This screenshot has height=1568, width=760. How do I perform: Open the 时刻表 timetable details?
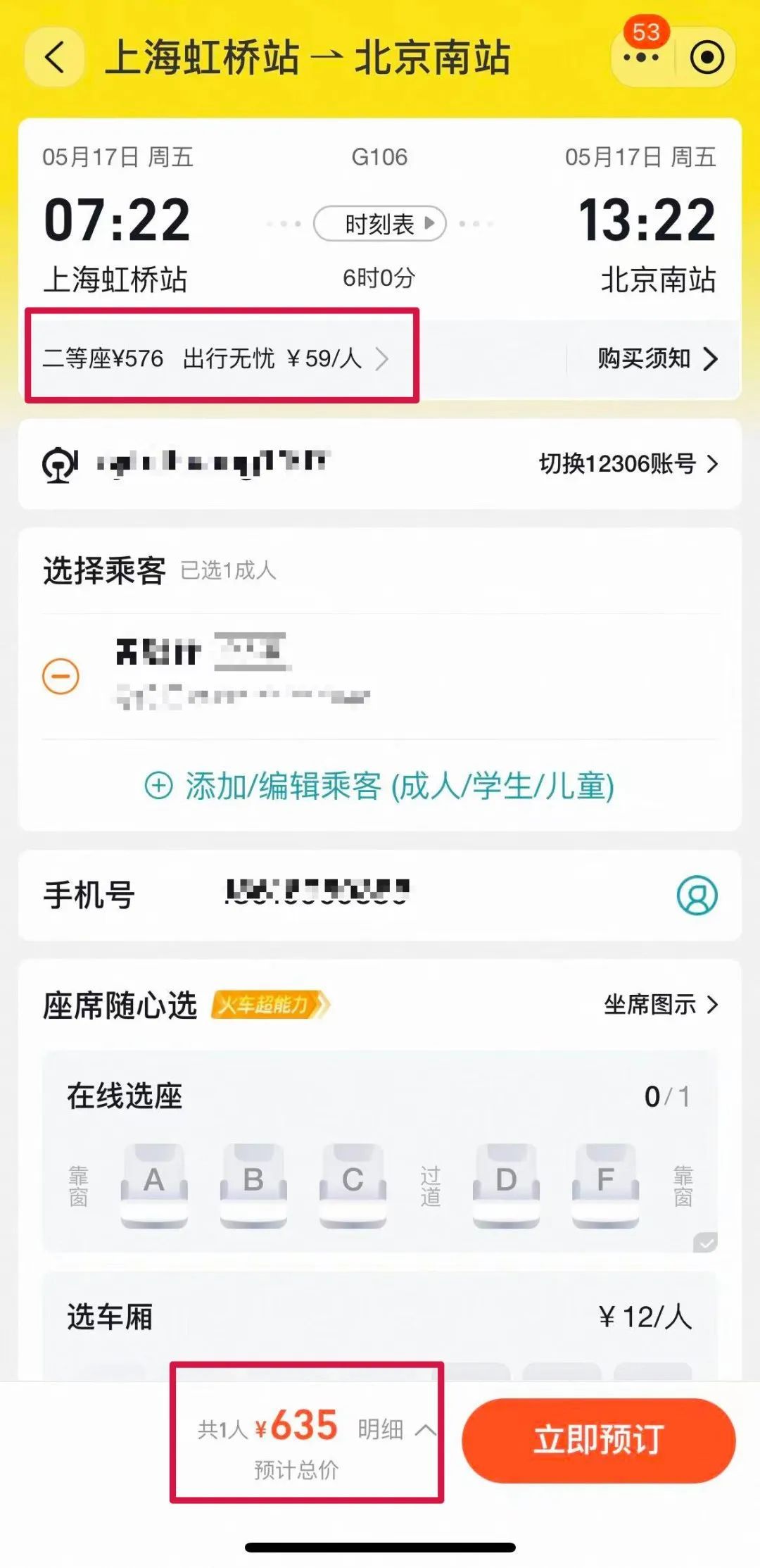[380, 222]
